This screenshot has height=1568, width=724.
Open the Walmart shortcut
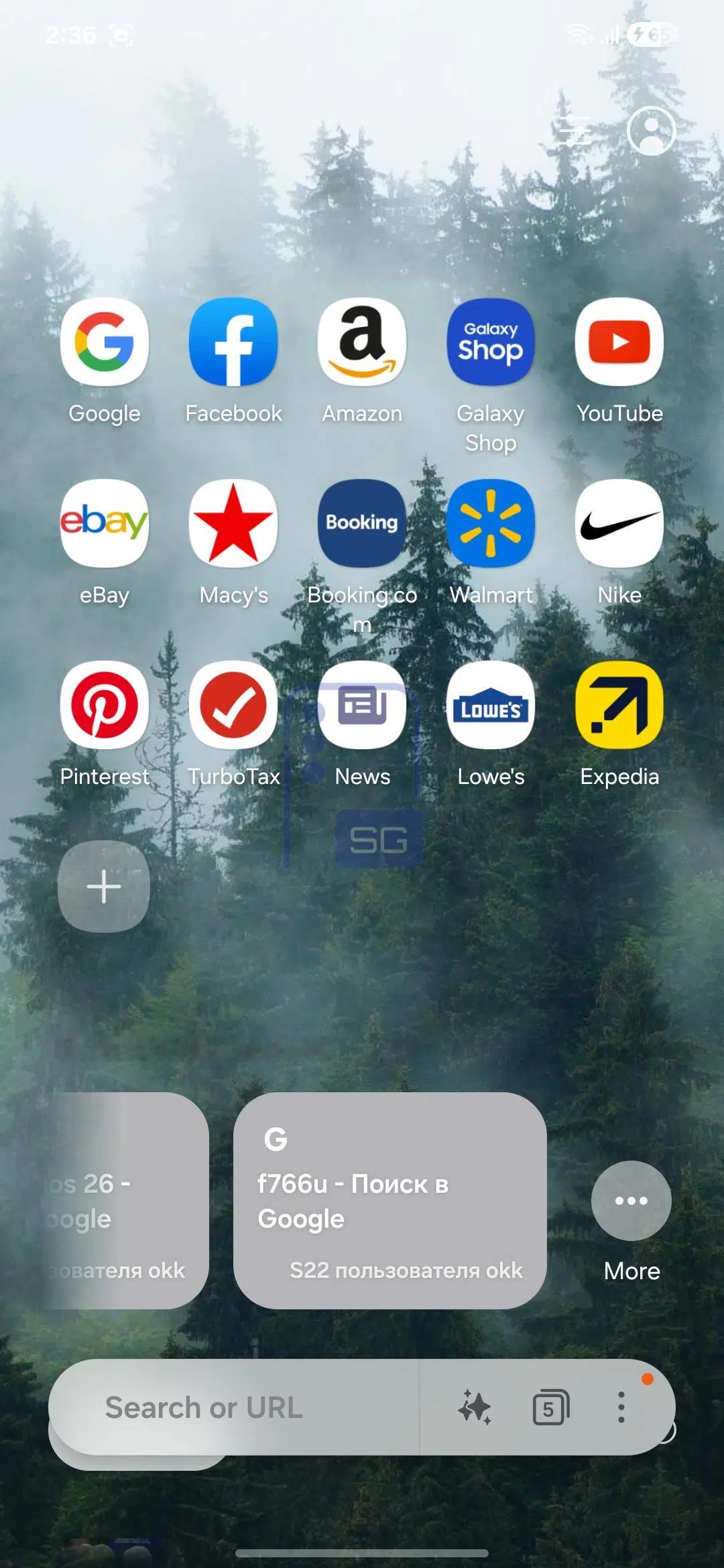pyautogui.click(x=491, y=523)
